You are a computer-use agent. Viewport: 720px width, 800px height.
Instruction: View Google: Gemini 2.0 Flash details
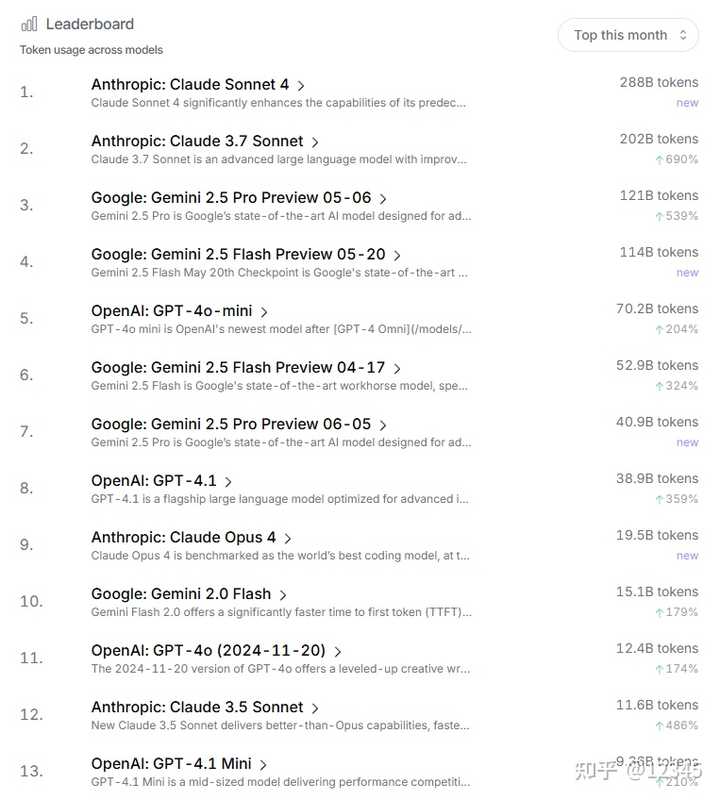tap(181, 594)
